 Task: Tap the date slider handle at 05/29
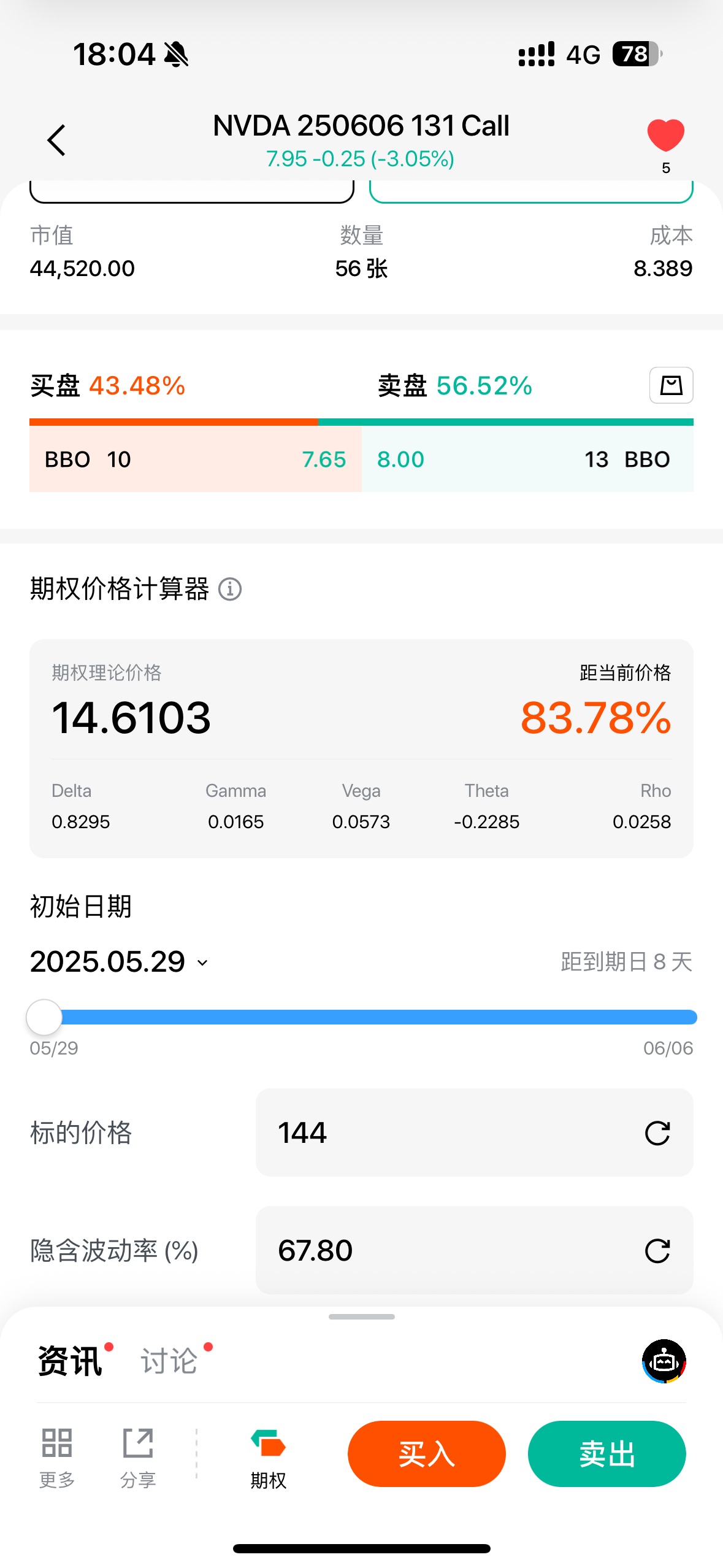click(x=44, y=1017)
